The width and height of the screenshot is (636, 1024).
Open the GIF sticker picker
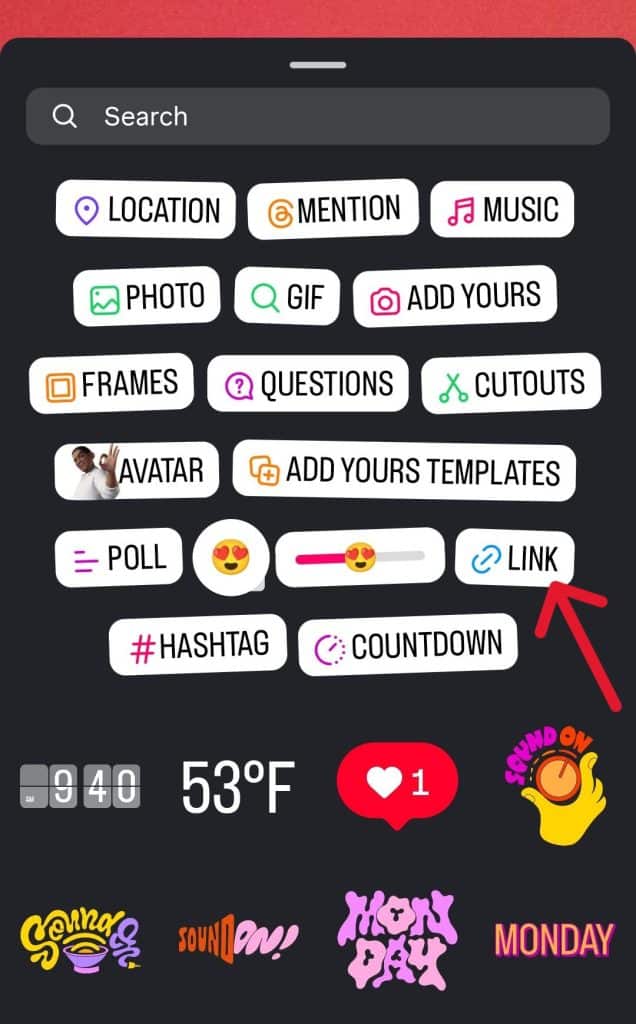287,297
